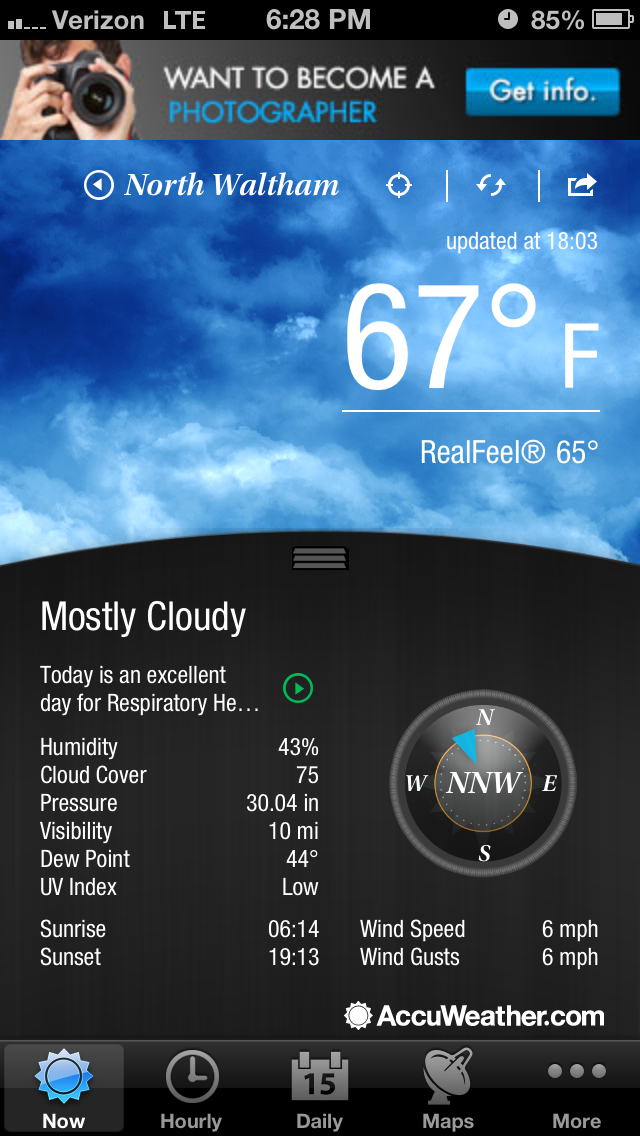Switch to the Daily tab
Image resolution: width=640 pixels, height=1136 pixels.
pyautogui.click(x=320, y=1089)
